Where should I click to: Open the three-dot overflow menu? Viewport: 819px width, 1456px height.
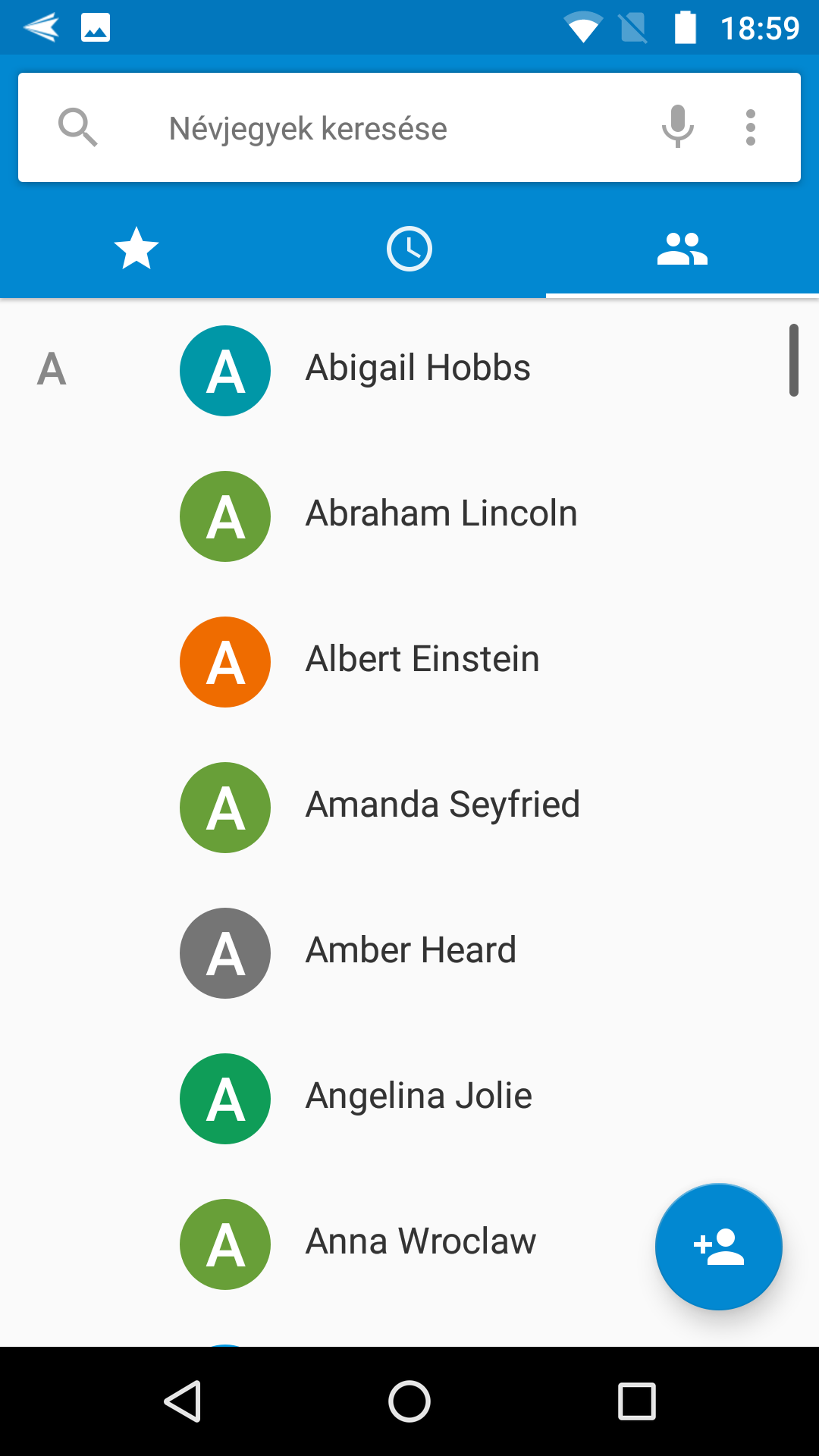pyautogui.click(x=750, y=127)
